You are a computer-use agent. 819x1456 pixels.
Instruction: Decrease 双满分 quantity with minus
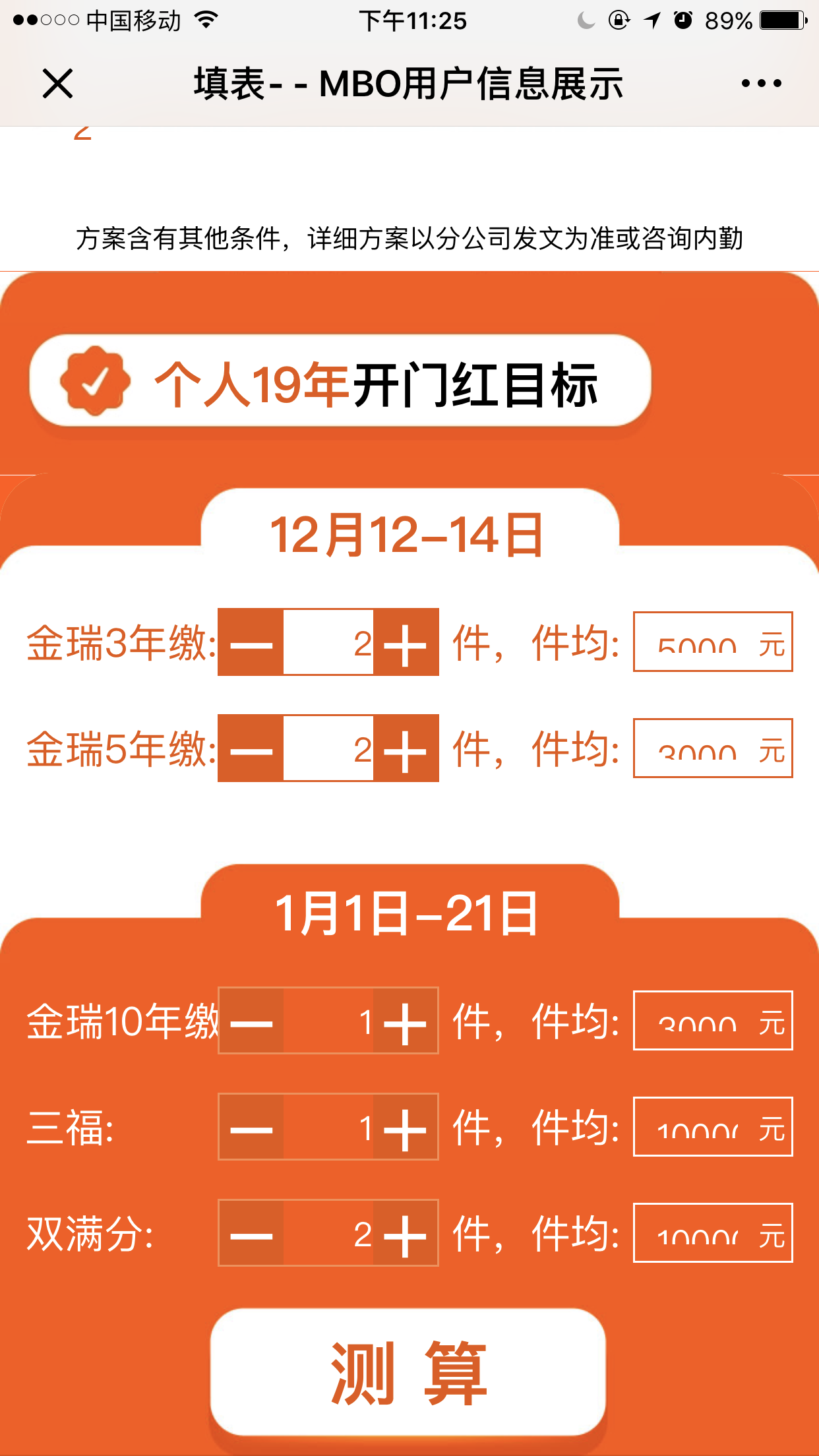[251, 1234]
